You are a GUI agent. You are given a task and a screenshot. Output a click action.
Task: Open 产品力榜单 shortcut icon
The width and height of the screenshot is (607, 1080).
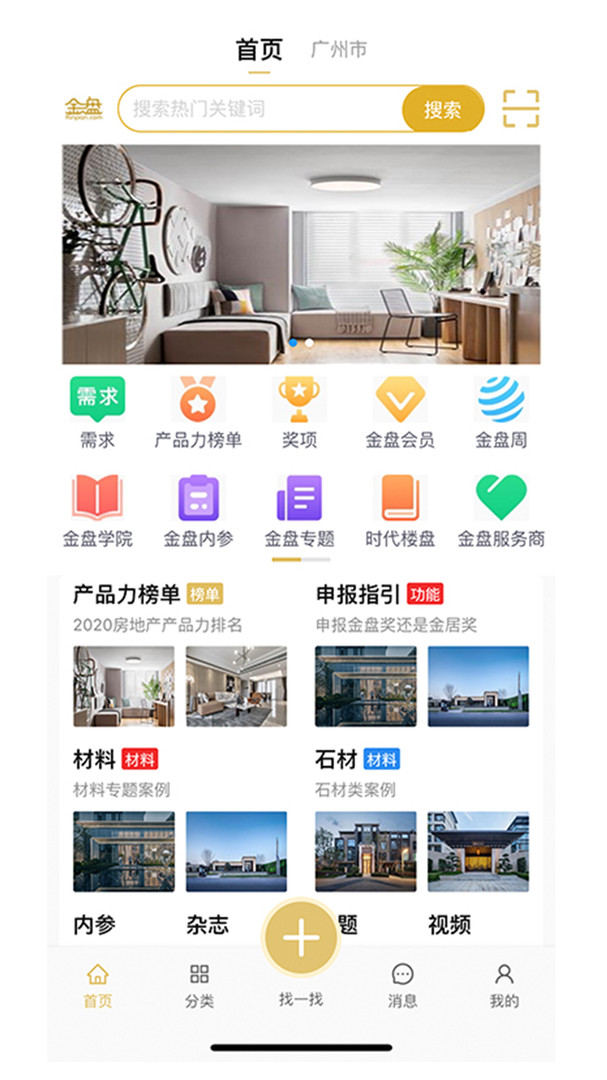pos(198,413)
